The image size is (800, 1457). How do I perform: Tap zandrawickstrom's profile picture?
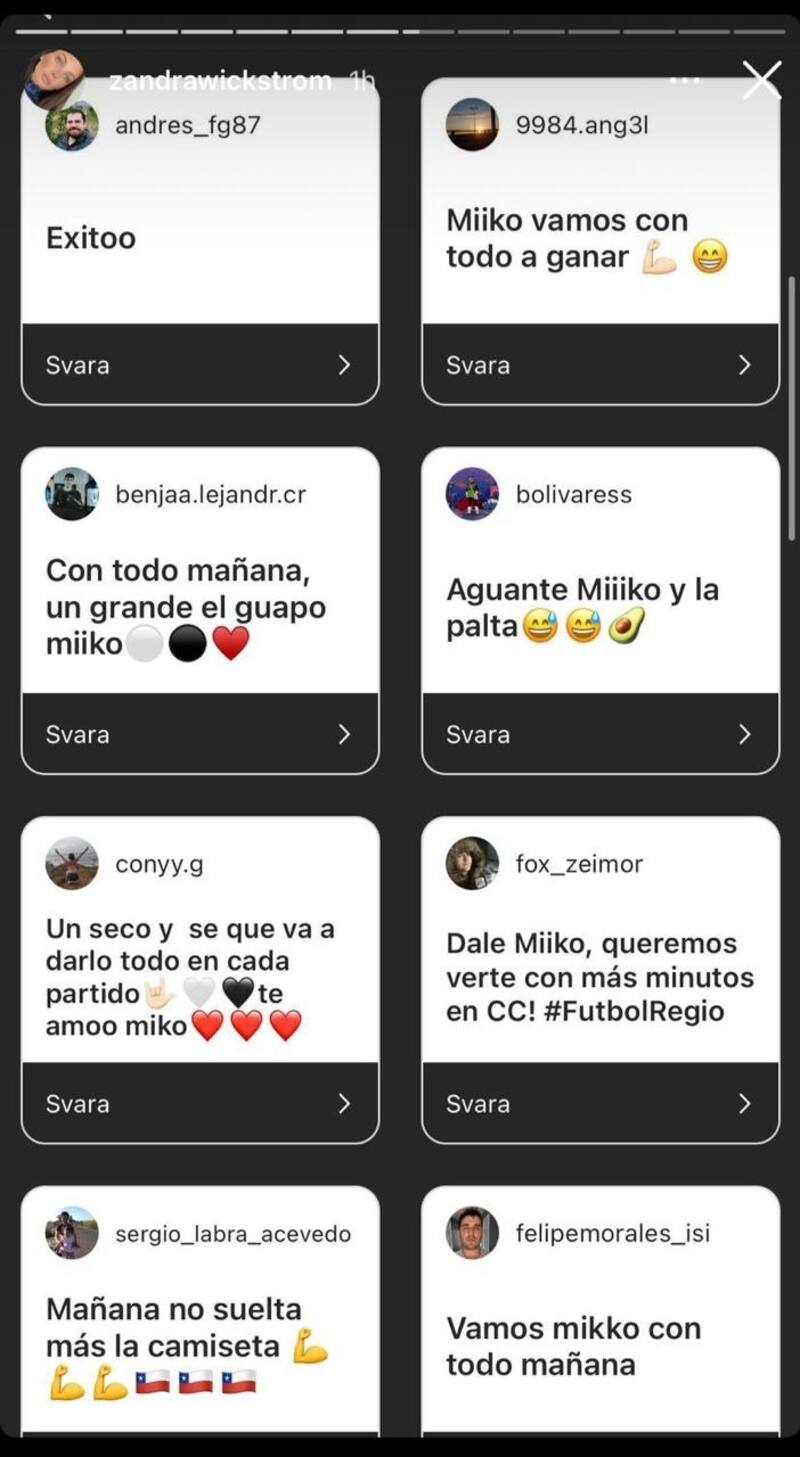[53, 76]
